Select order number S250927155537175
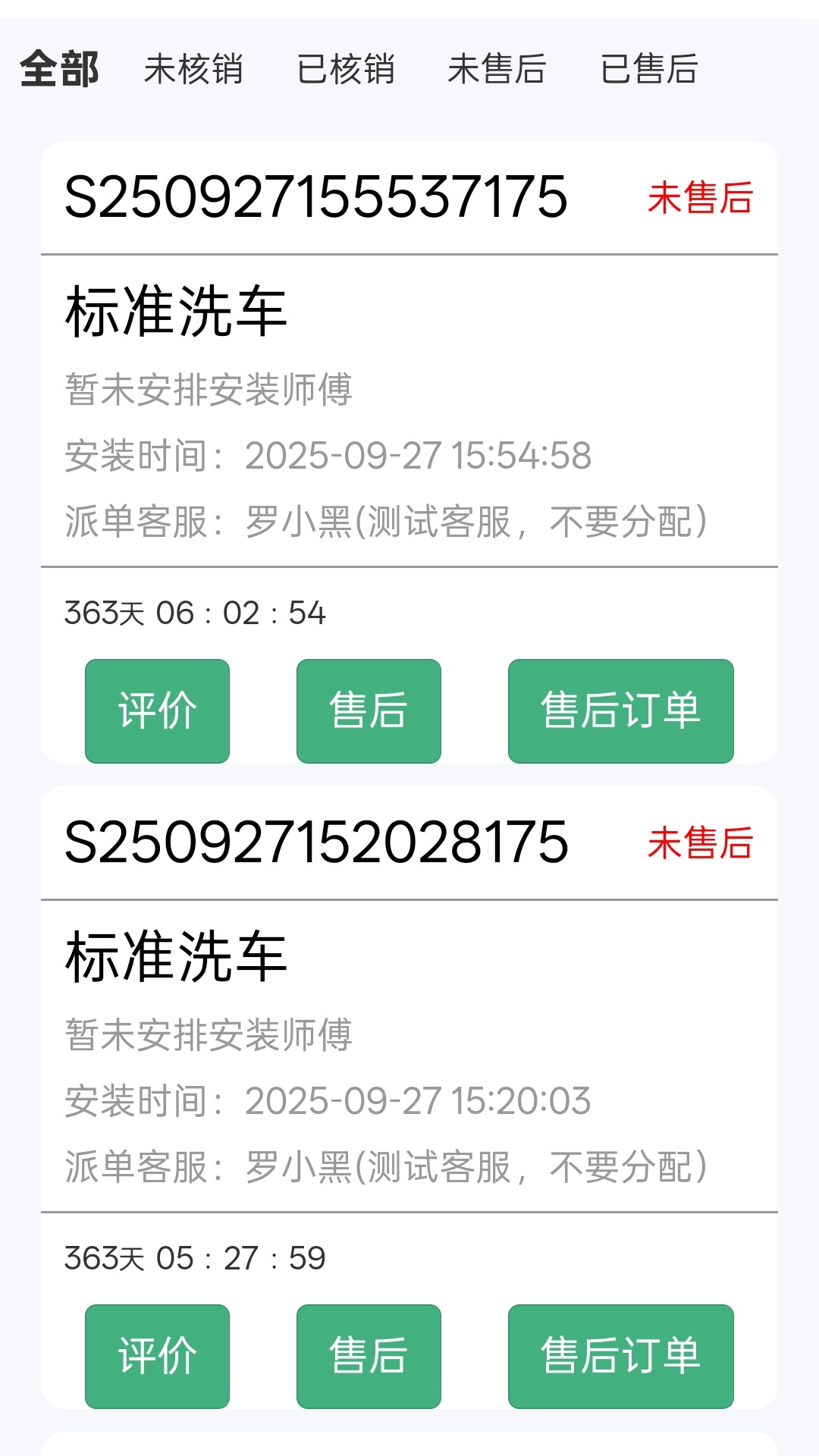Image resolution: width=819 pixels, height=1456 pixels. coord(318,199)
